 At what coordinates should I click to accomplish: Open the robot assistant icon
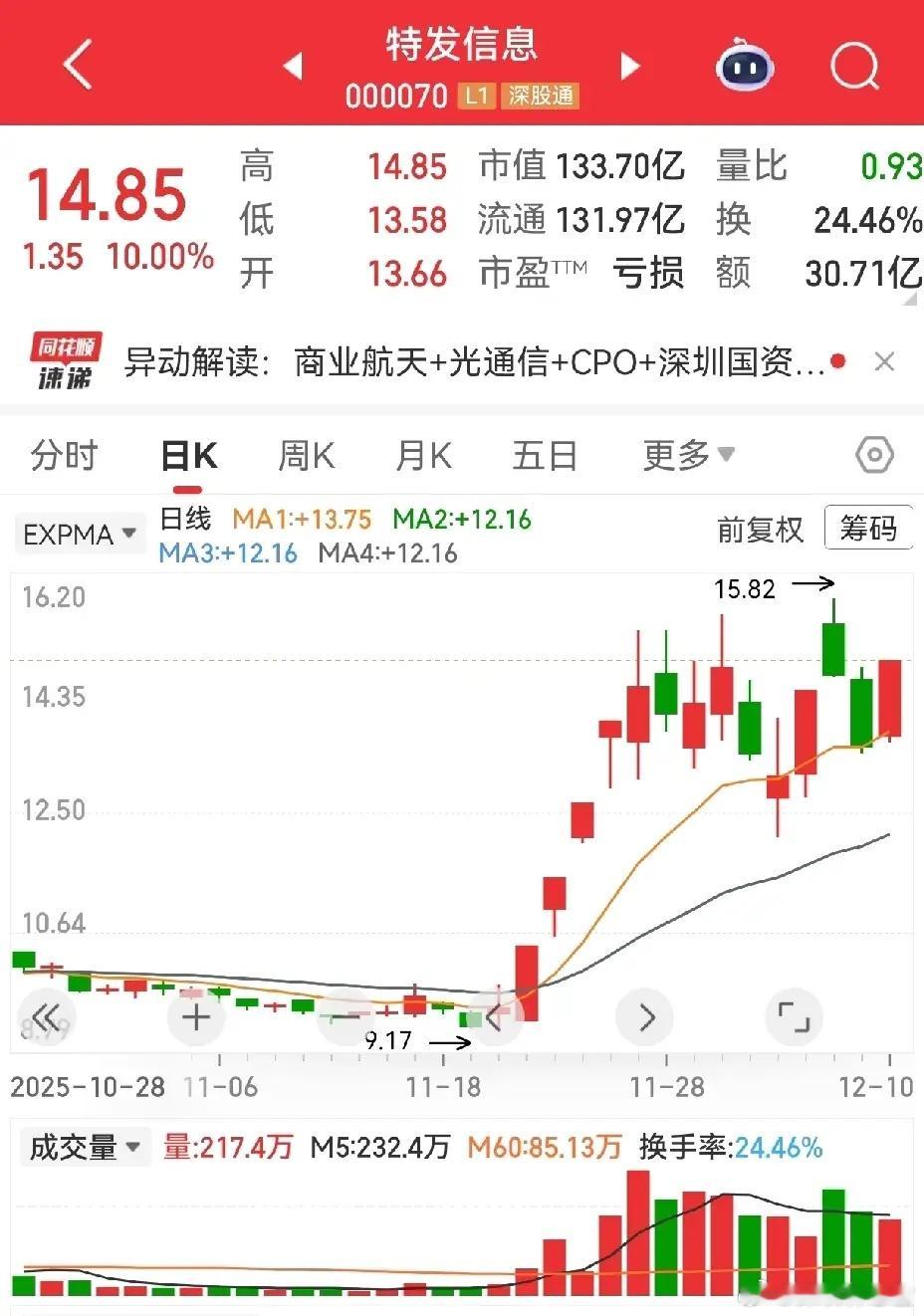click(746, 66)
